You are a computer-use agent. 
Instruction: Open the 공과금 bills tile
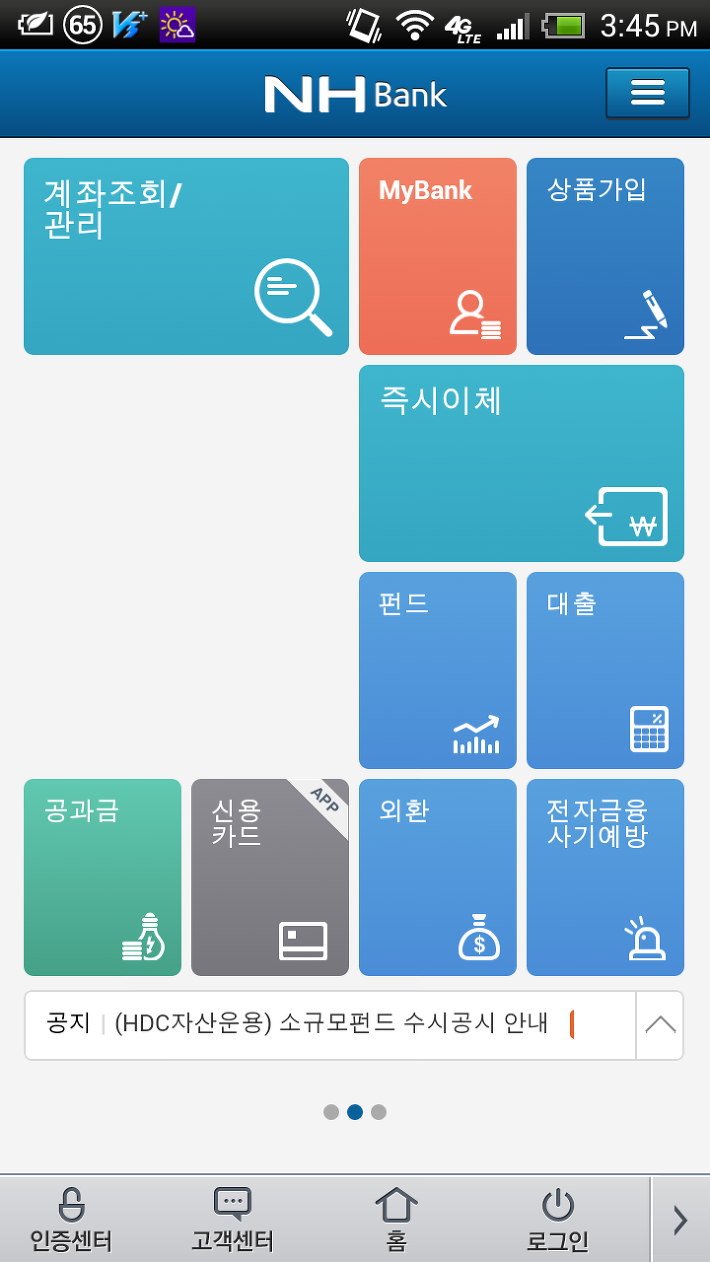coord(103,877)
